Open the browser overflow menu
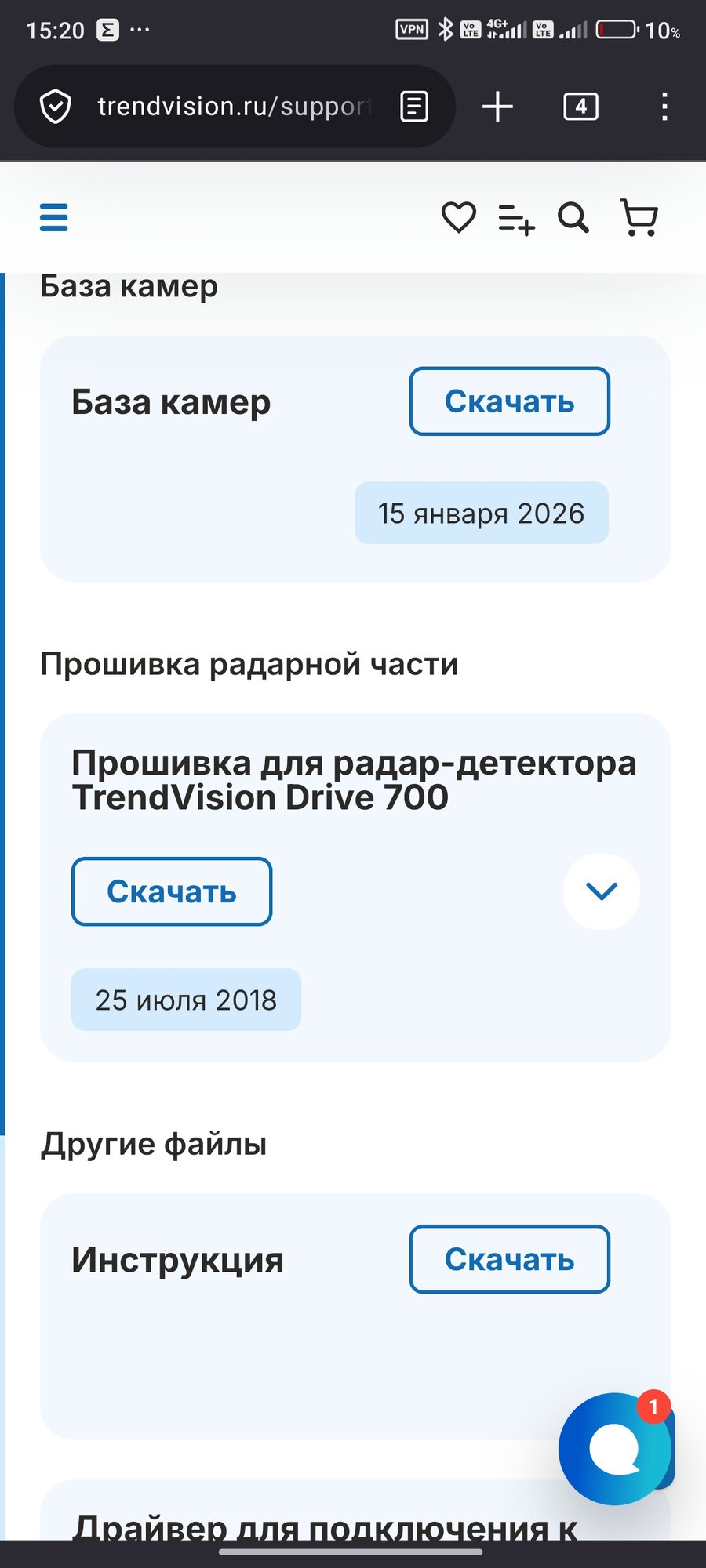 click(x=664, y=107)
